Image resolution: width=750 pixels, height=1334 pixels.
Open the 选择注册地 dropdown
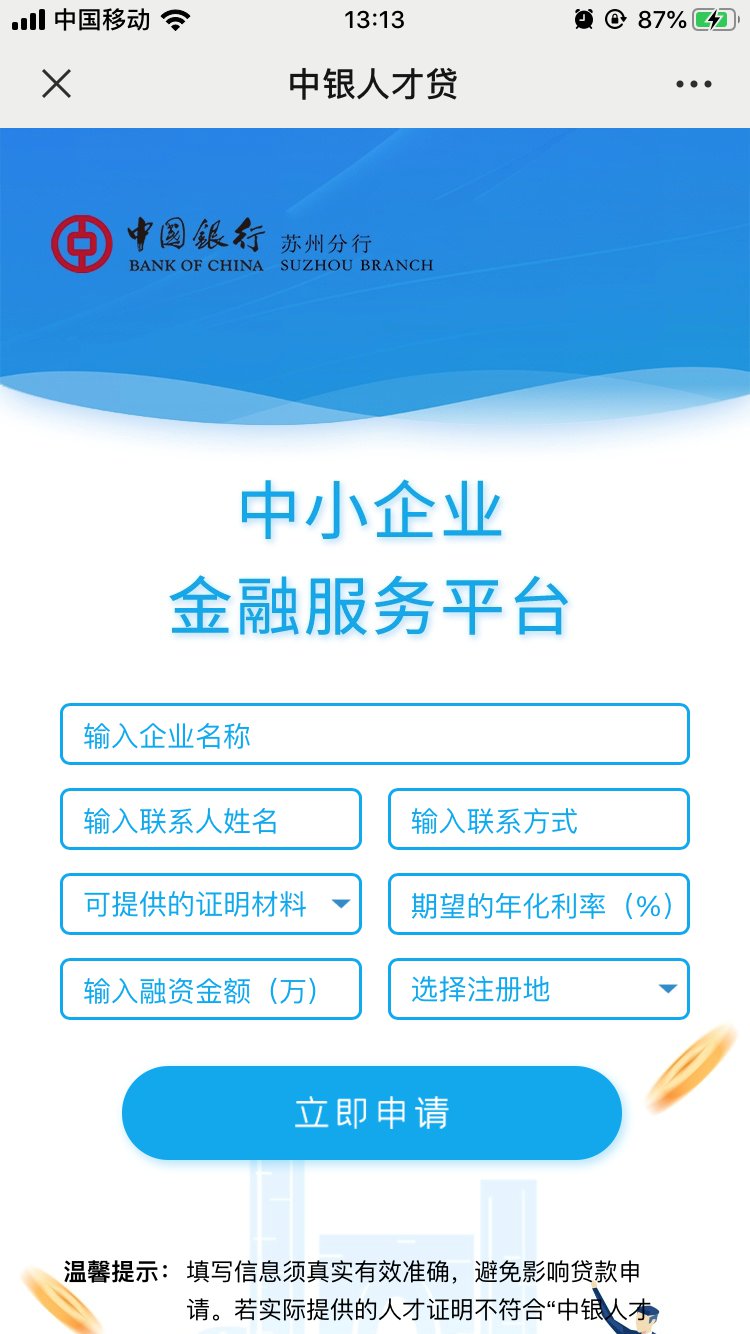click(538, 990)
